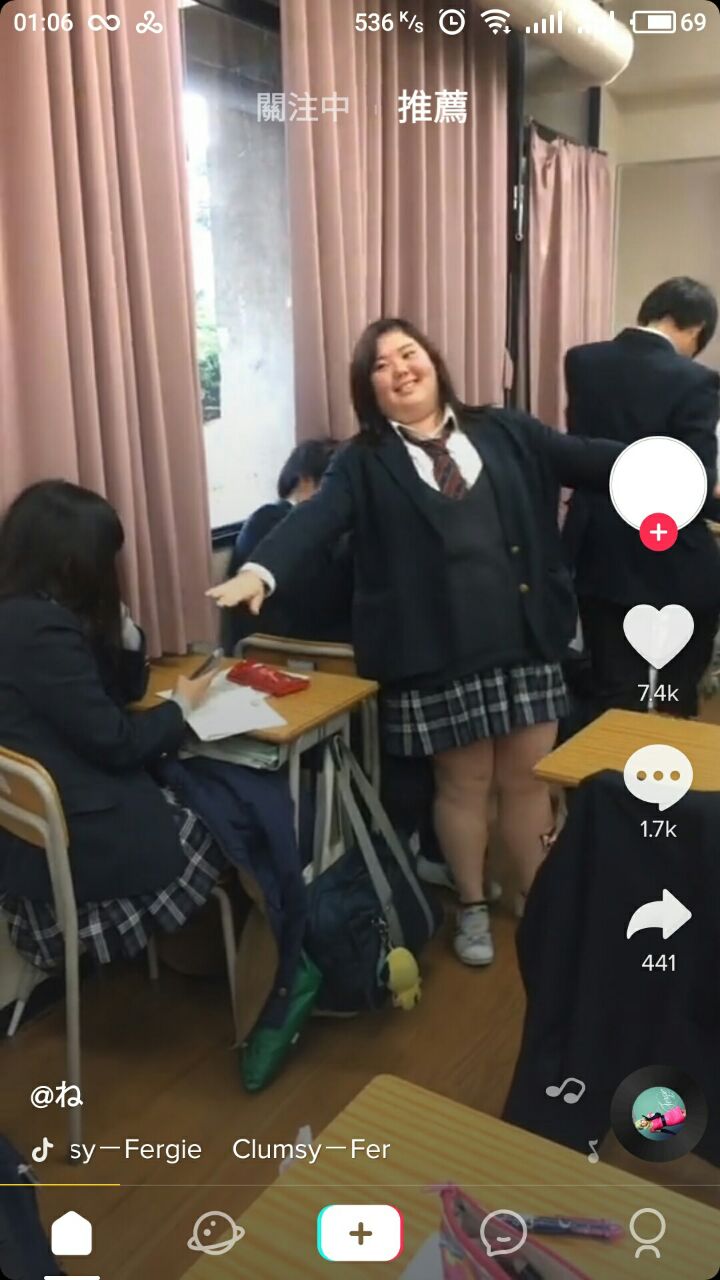The height and width of the screenshot is (1280, 720).
Task: Switch to the 關注中 tab
Action: click(x=303, y=108)
